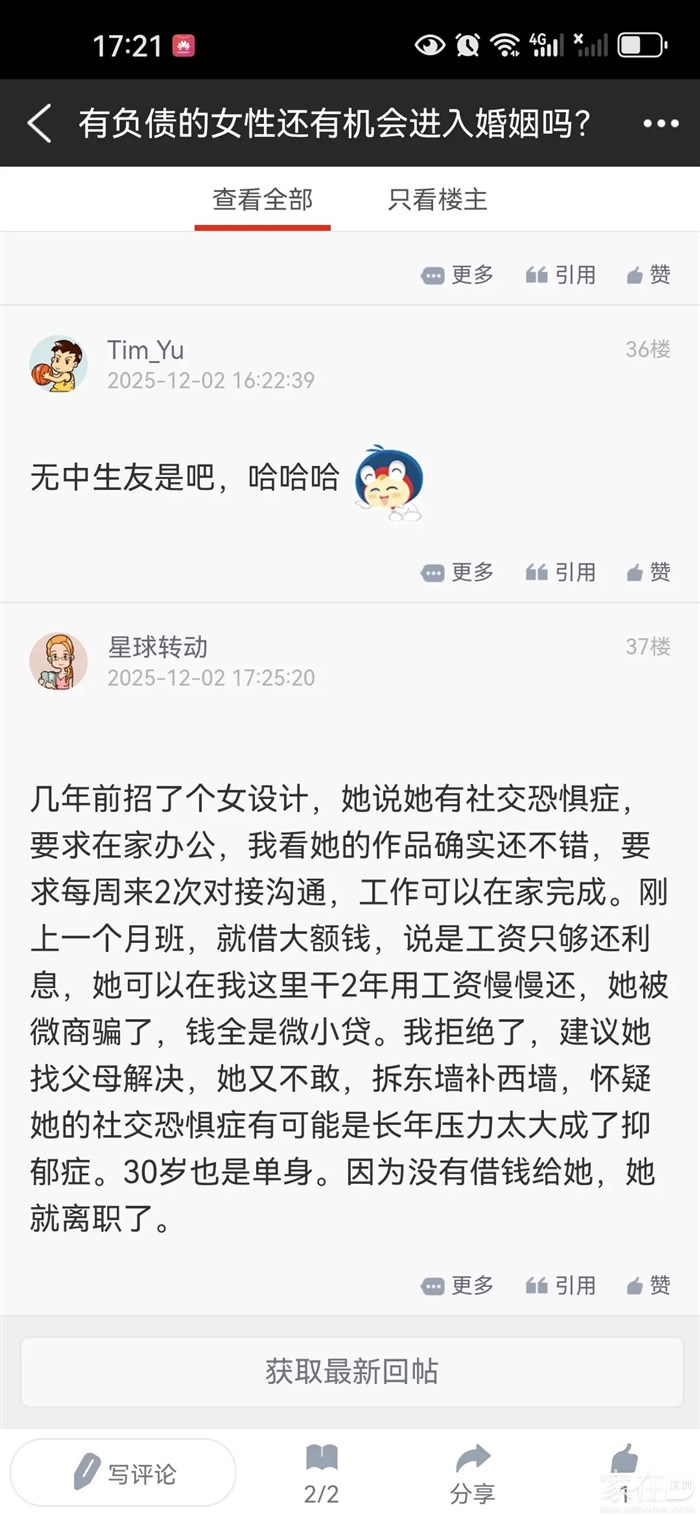Quote Tim_Yu's reply with 引用

(x=560, y=572)
